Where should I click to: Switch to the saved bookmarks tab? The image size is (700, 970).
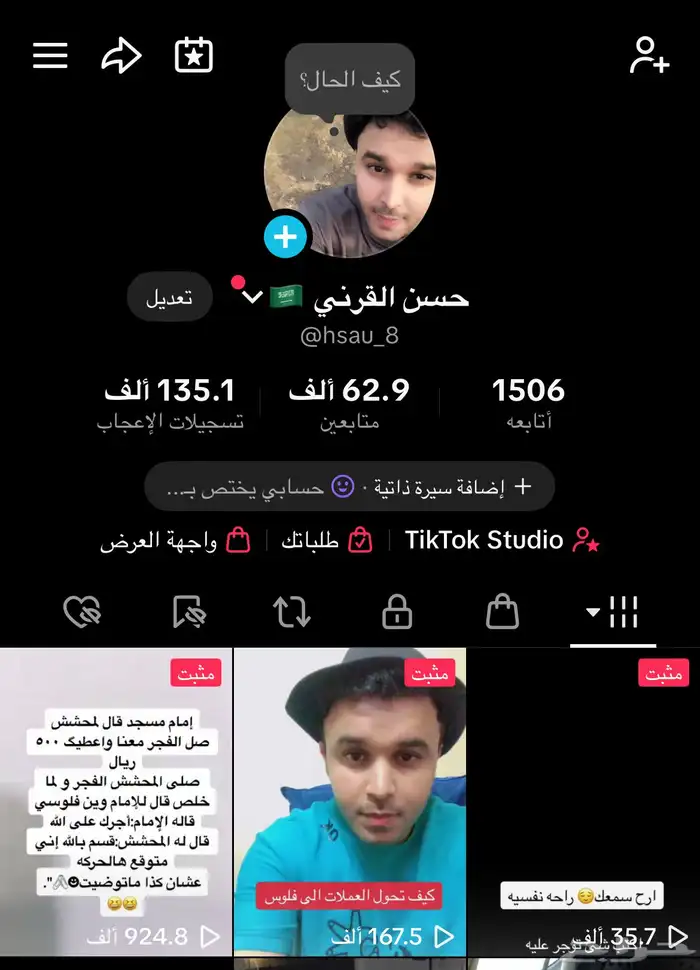(x=189, y=612)
